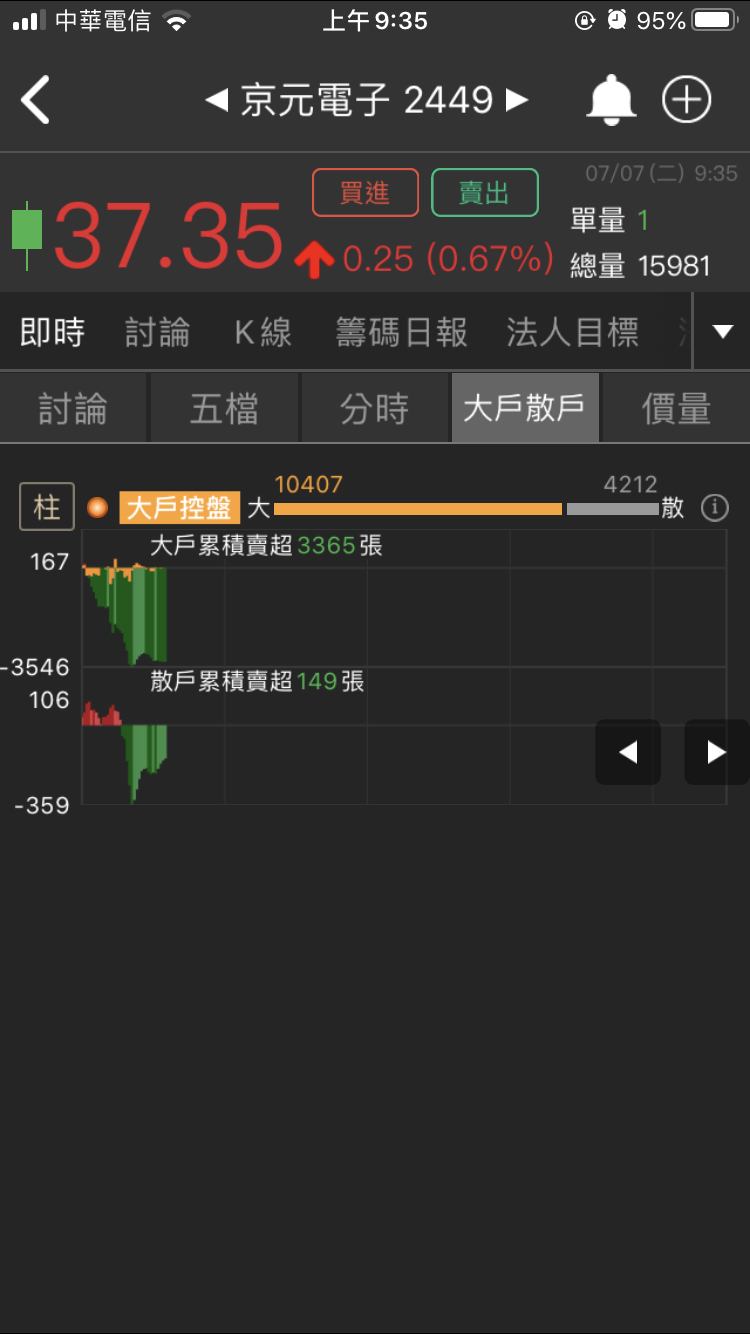Viewport: 750px width, 1334px height.
Task: Select the 即時 top tab
Action: click(x=52, y=332)
